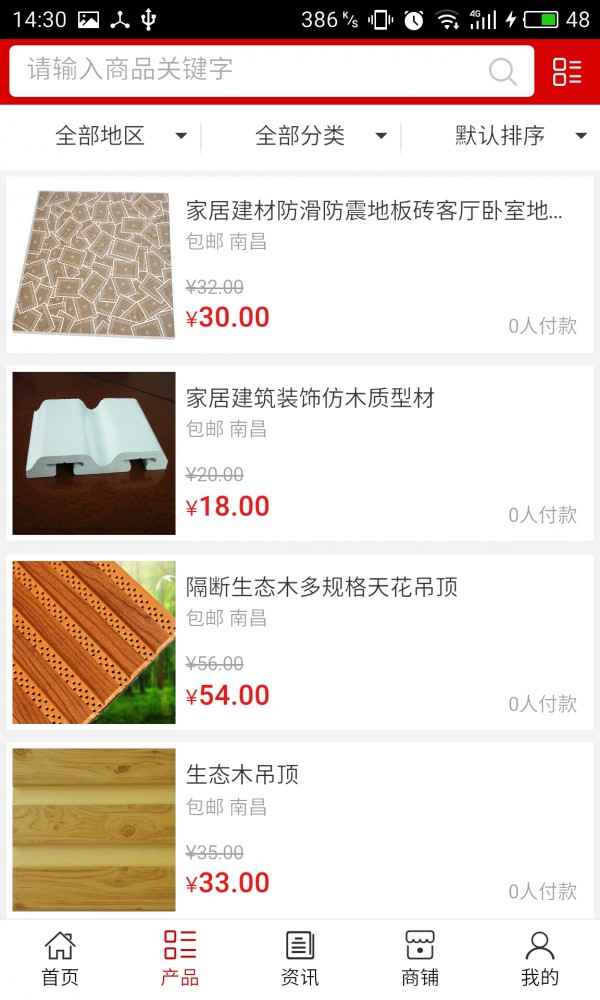View the 家居建筑装饰仿木质型材 product

[300, 453]
